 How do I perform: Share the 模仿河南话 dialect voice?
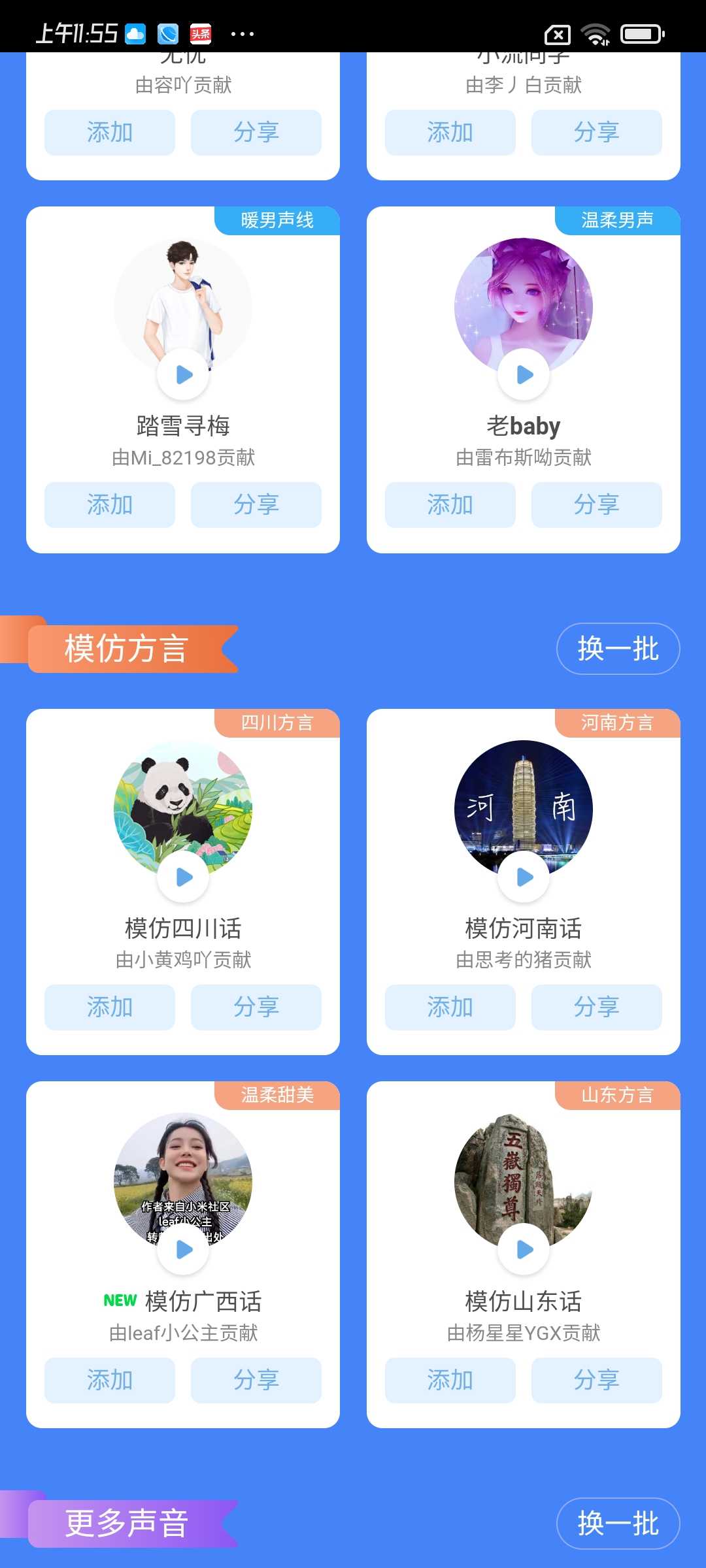[597, 1007]
